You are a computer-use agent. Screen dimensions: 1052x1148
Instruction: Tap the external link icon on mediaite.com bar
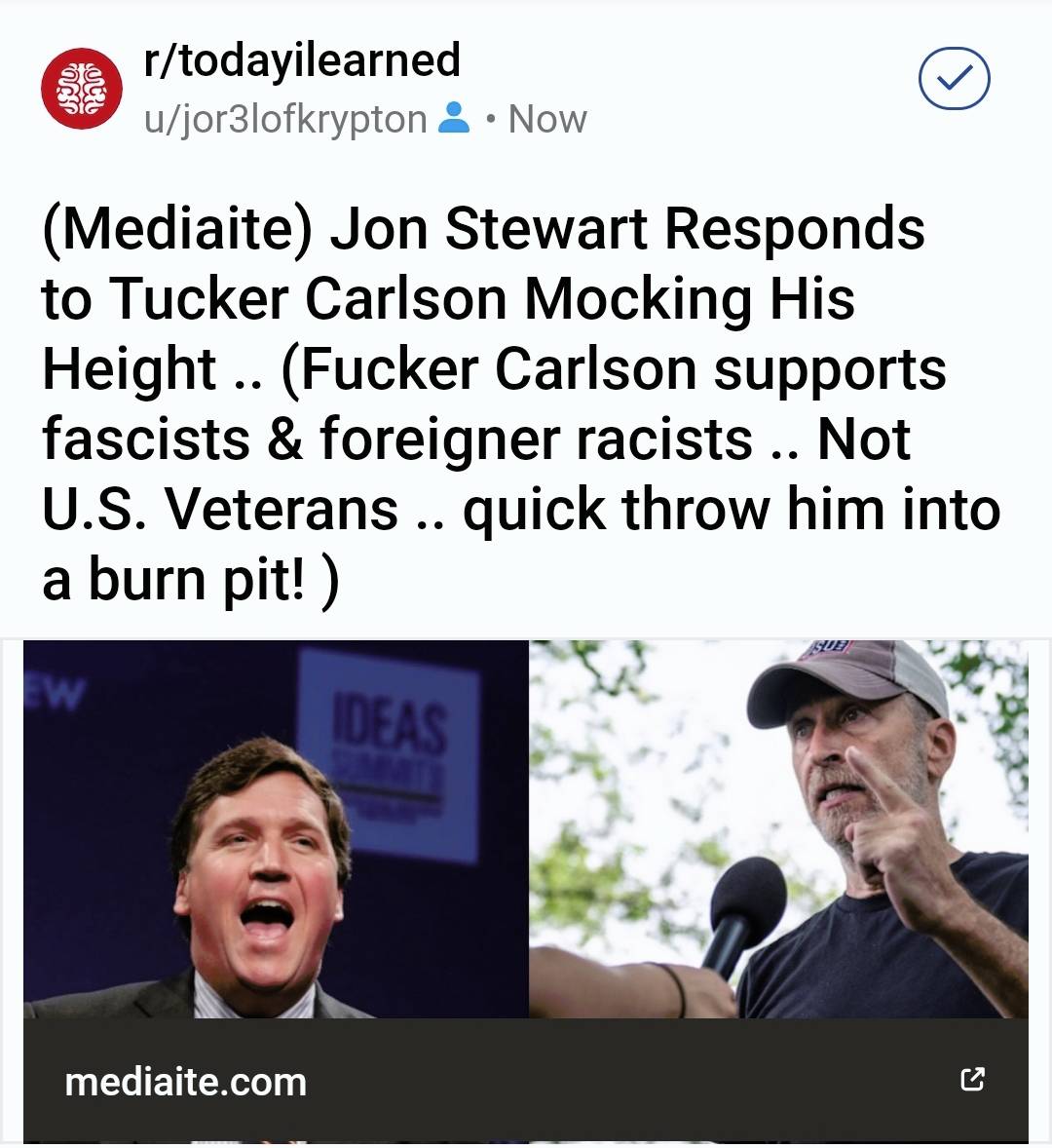click(972, 1079)
